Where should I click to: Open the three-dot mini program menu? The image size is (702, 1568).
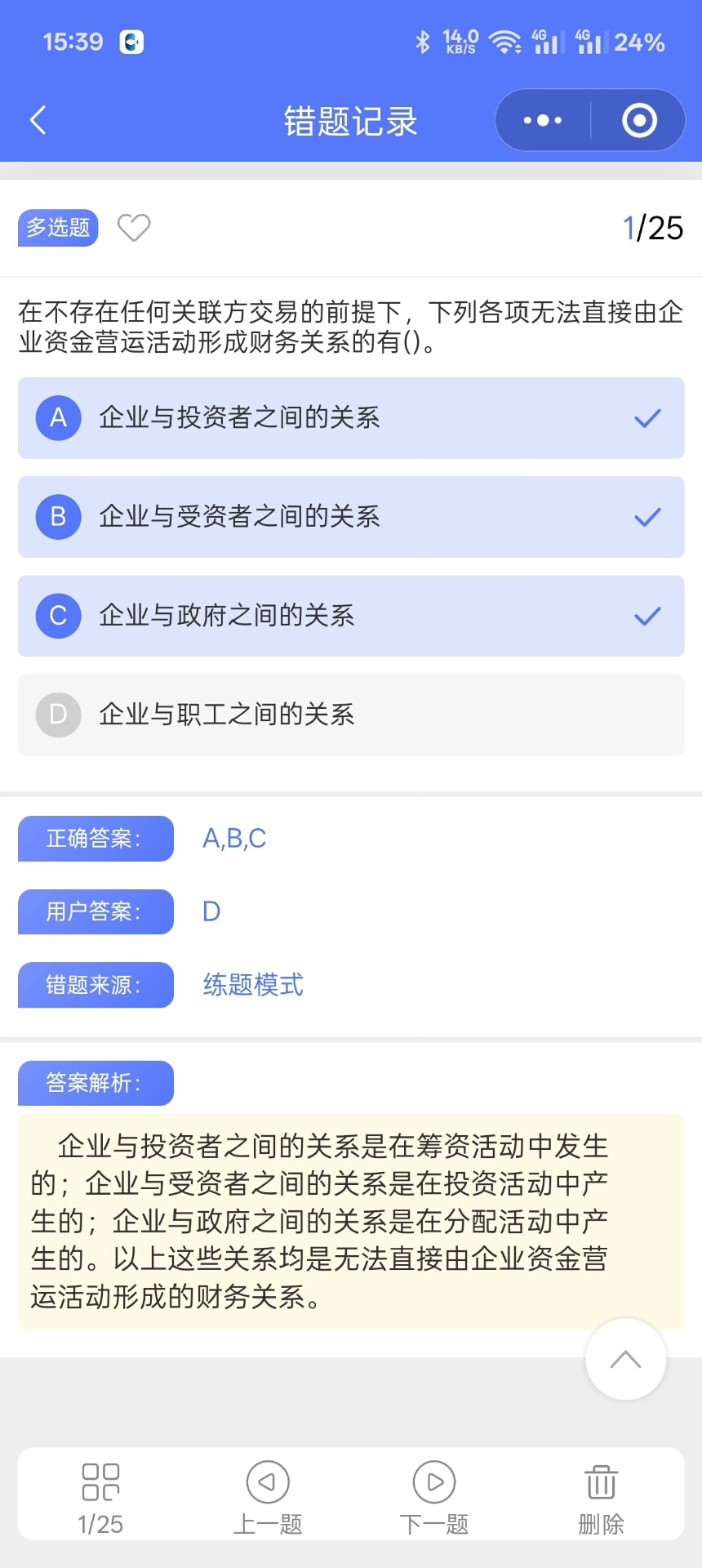543,120
